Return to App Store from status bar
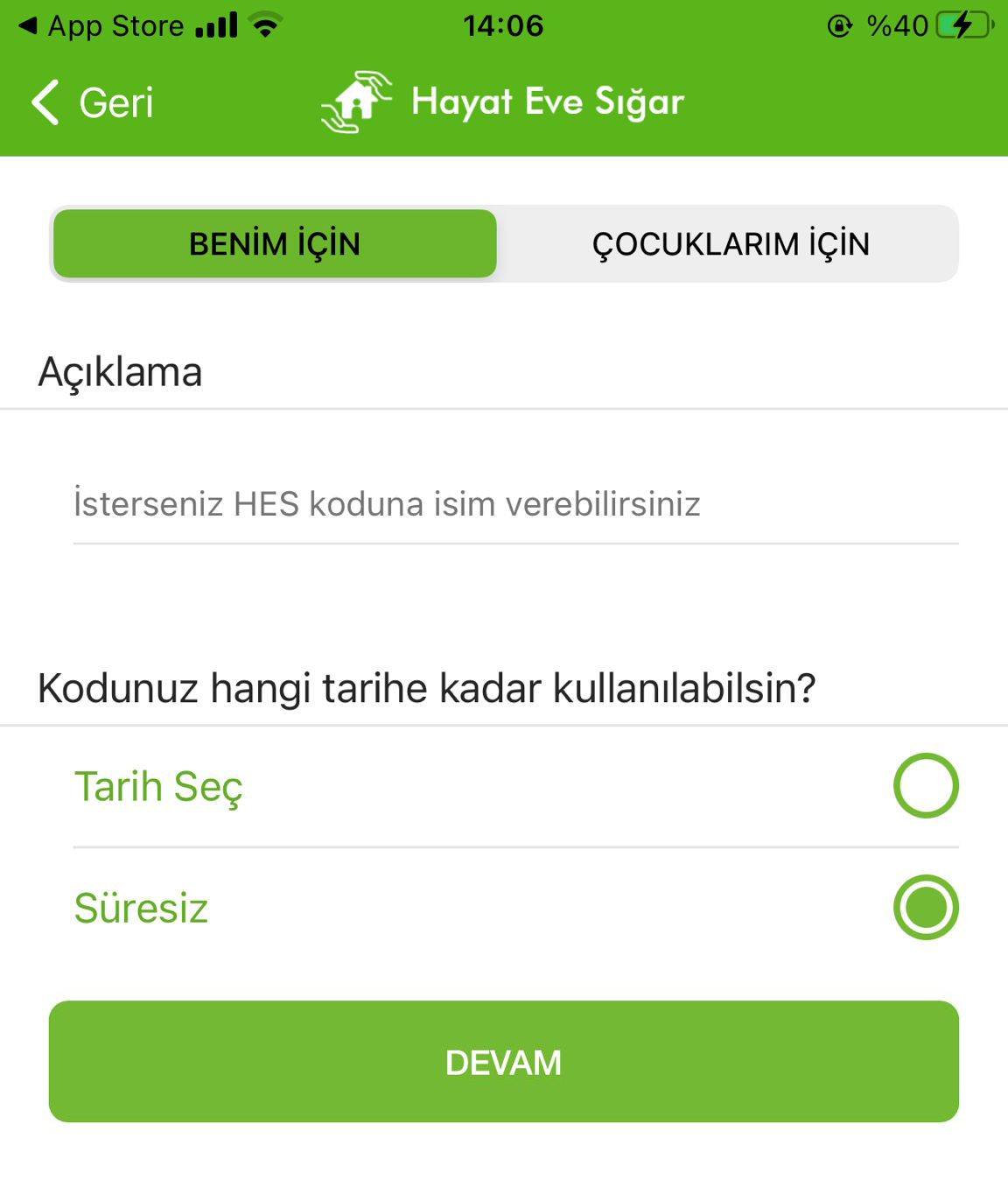Screen dimensions: 1008x1180 tap(103, 26)
